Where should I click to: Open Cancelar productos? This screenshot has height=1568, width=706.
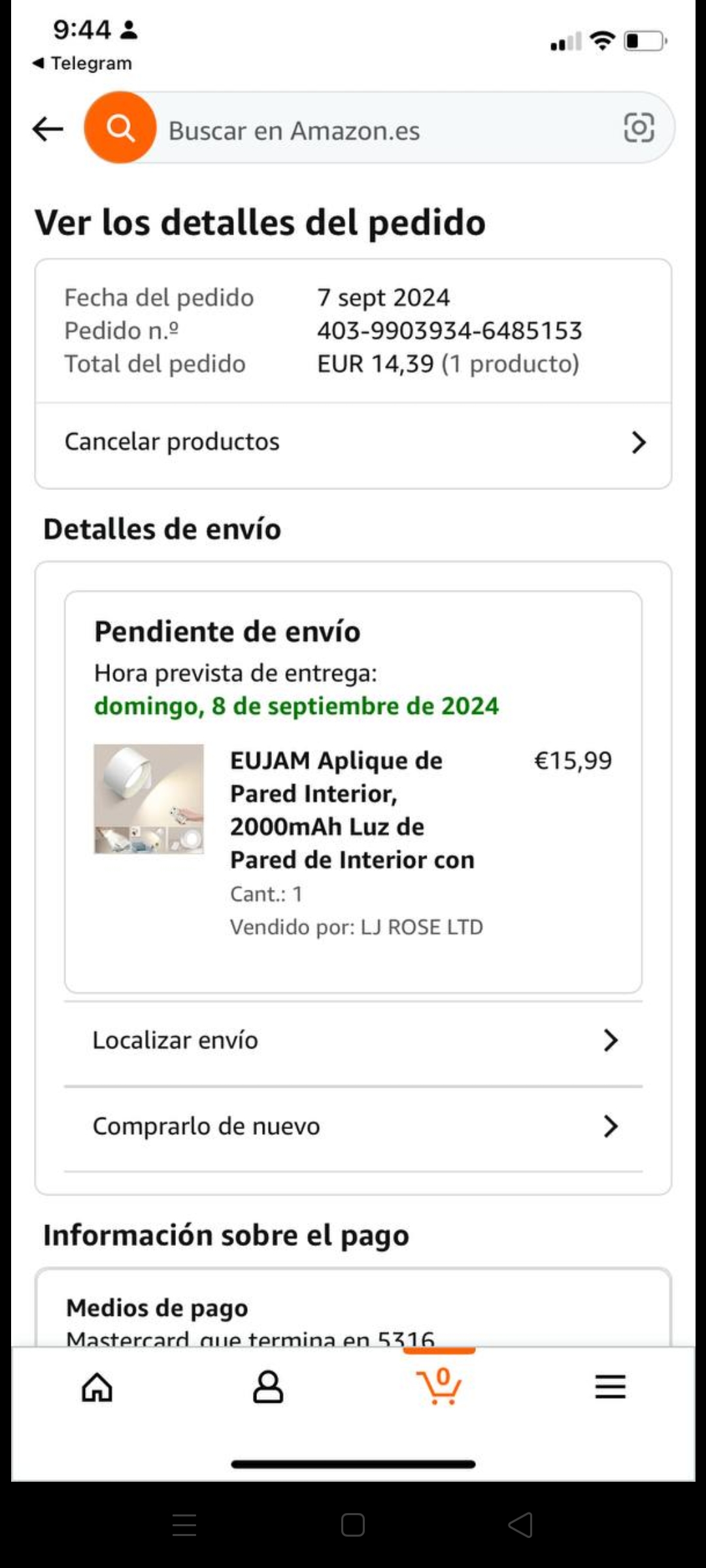click(353, 442)
